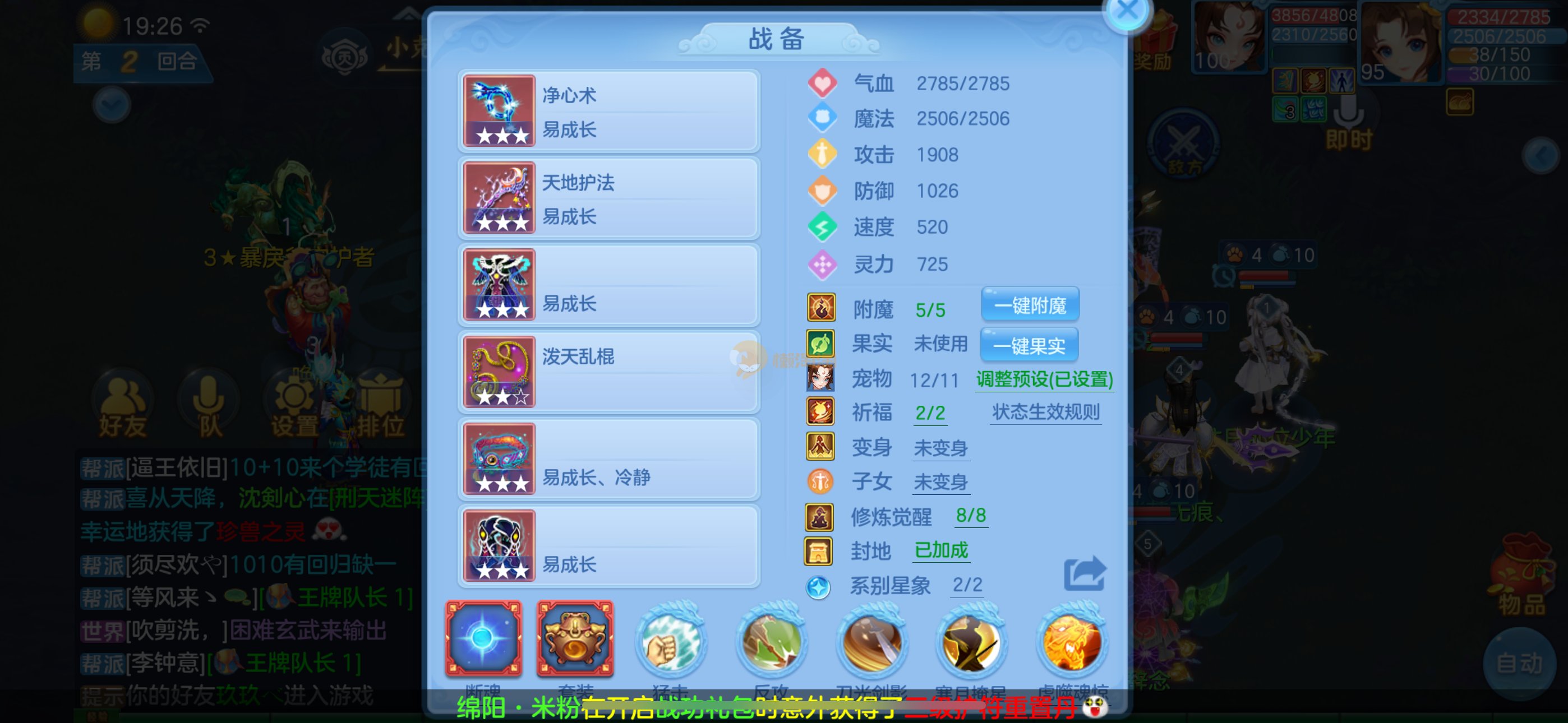1568x723 pixels.
Task: View 状态生效规则 rules
Action: [1046, 413]
